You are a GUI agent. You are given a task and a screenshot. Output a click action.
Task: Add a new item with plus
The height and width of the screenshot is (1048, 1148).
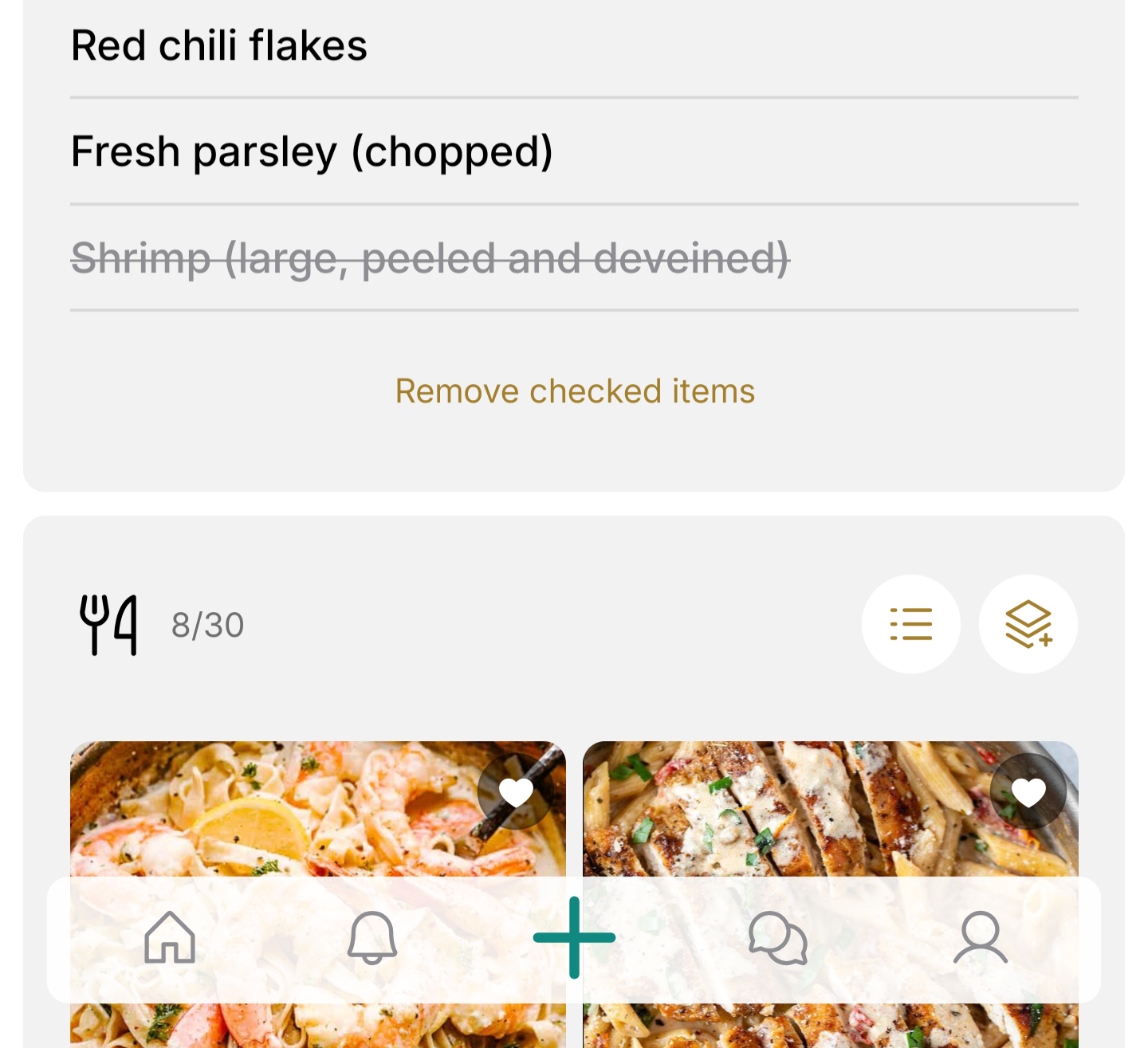(x=574, y=938)
